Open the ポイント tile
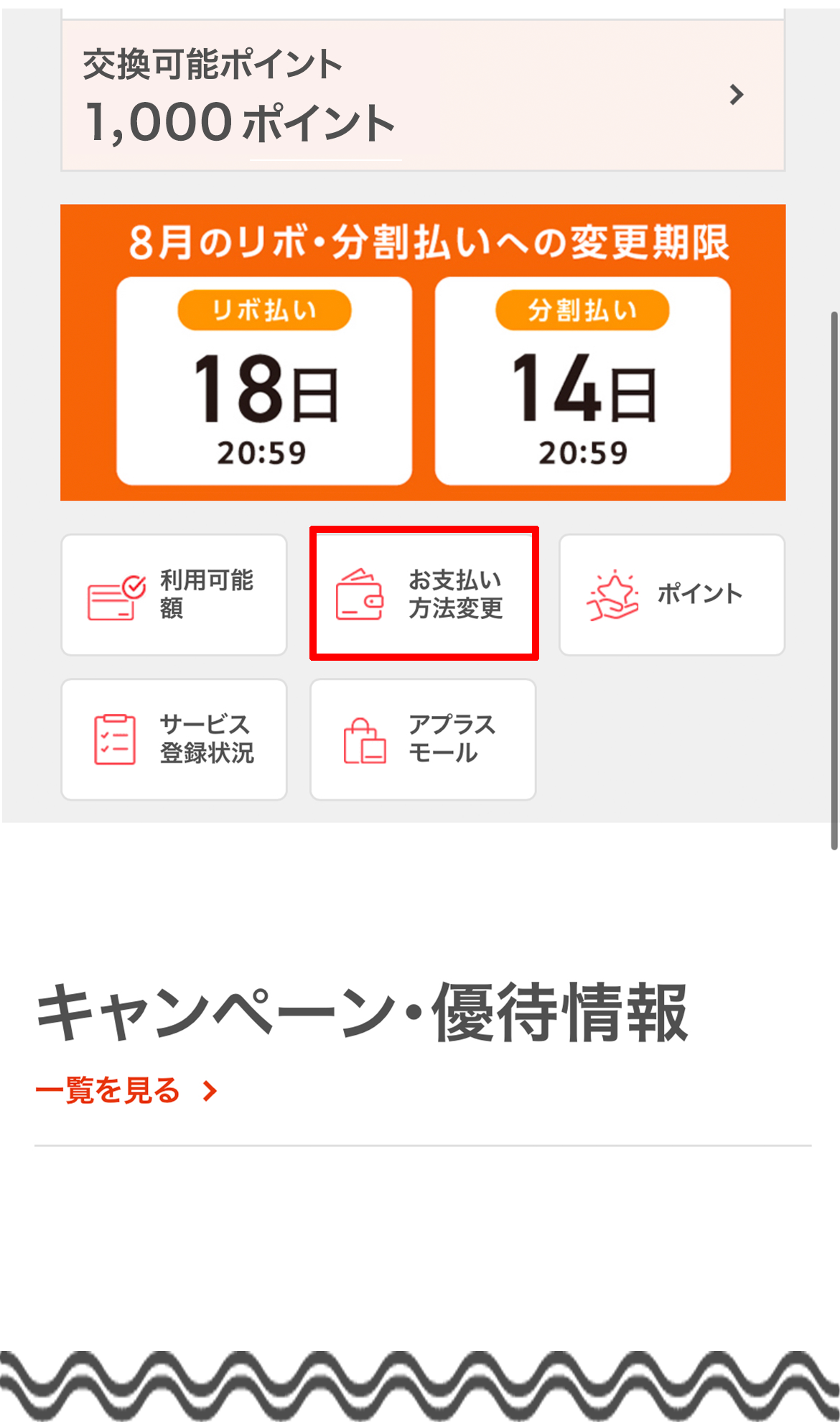Viewport: 840px width, 1422px height. point(671,595)
